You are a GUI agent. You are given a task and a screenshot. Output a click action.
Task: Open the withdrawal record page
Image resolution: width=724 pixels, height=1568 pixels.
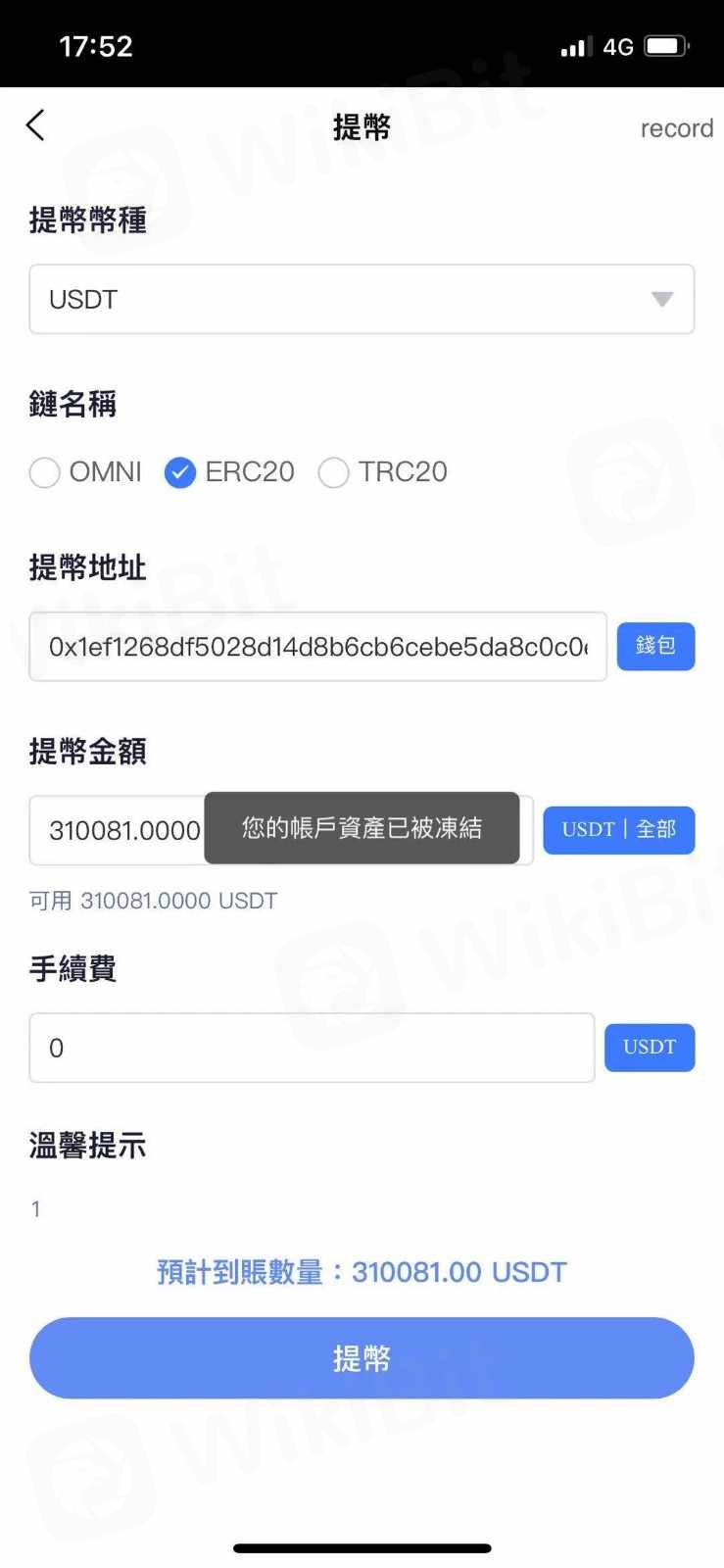tap(676, 128)
